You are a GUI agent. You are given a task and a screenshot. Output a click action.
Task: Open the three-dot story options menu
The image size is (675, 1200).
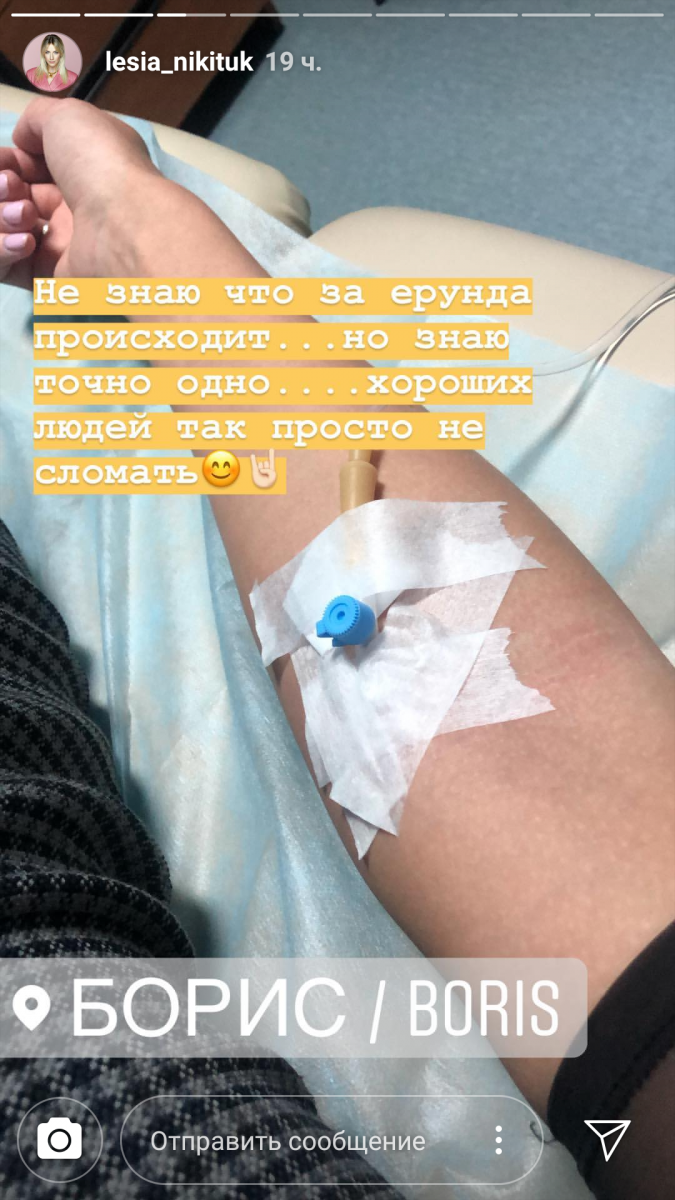click(498, 1141)
